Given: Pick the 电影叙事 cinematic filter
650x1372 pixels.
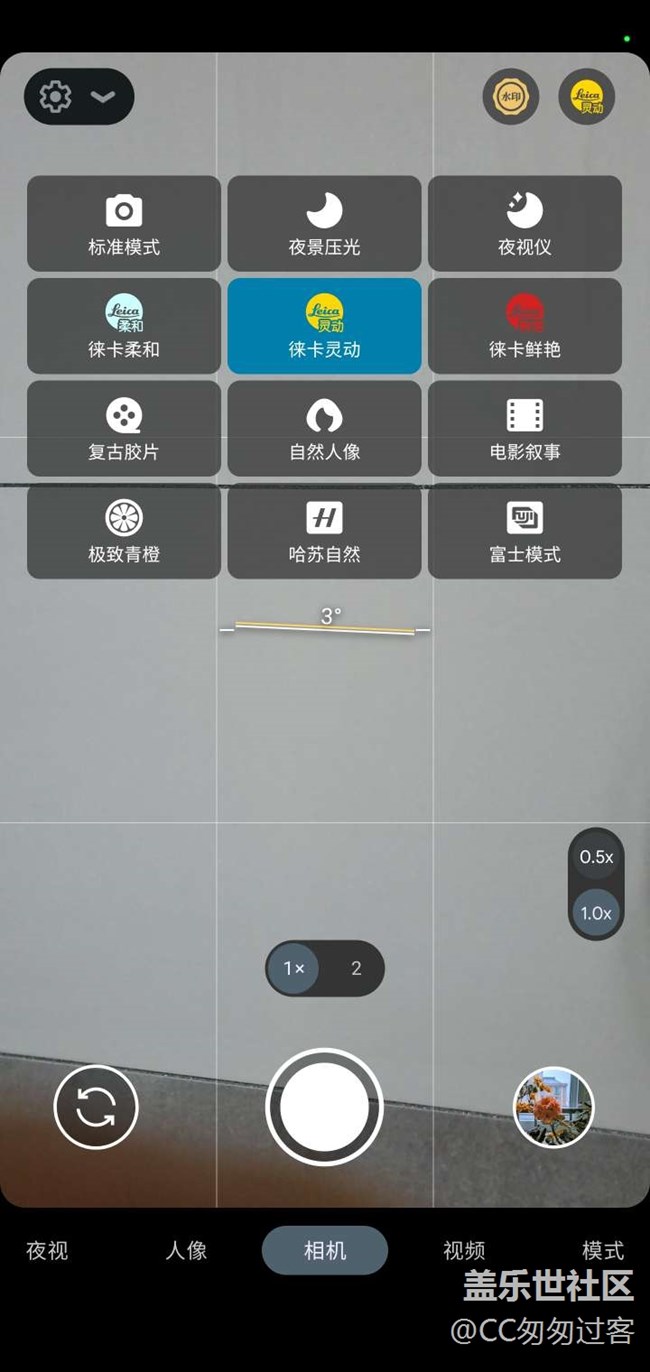Looking at the screenshot, I should [x=525, y=428].
